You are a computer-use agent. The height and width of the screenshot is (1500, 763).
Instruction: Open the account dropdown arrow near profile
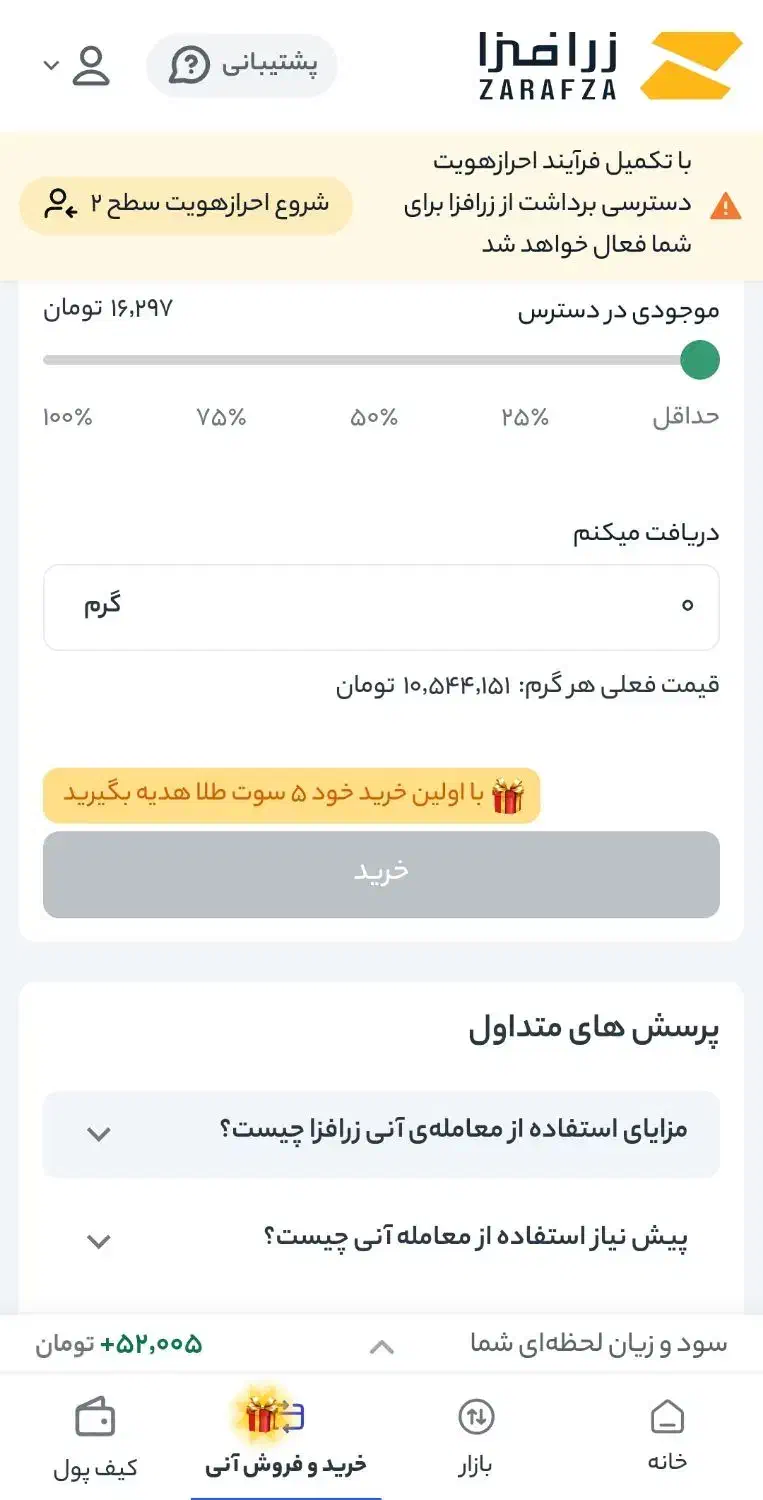[x=50, y=65]
